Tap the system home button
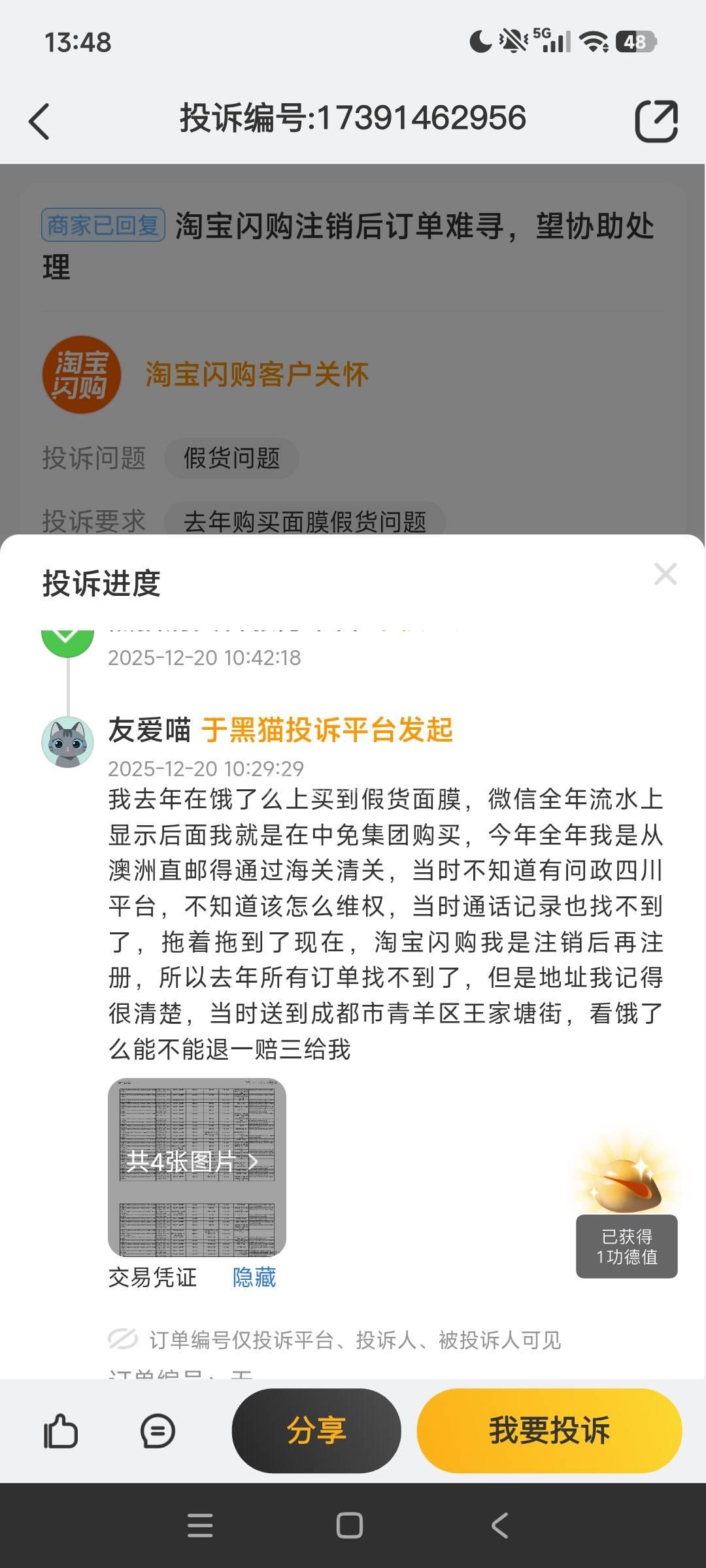This screenshot has width=706, height=1568. [349, 1526]
